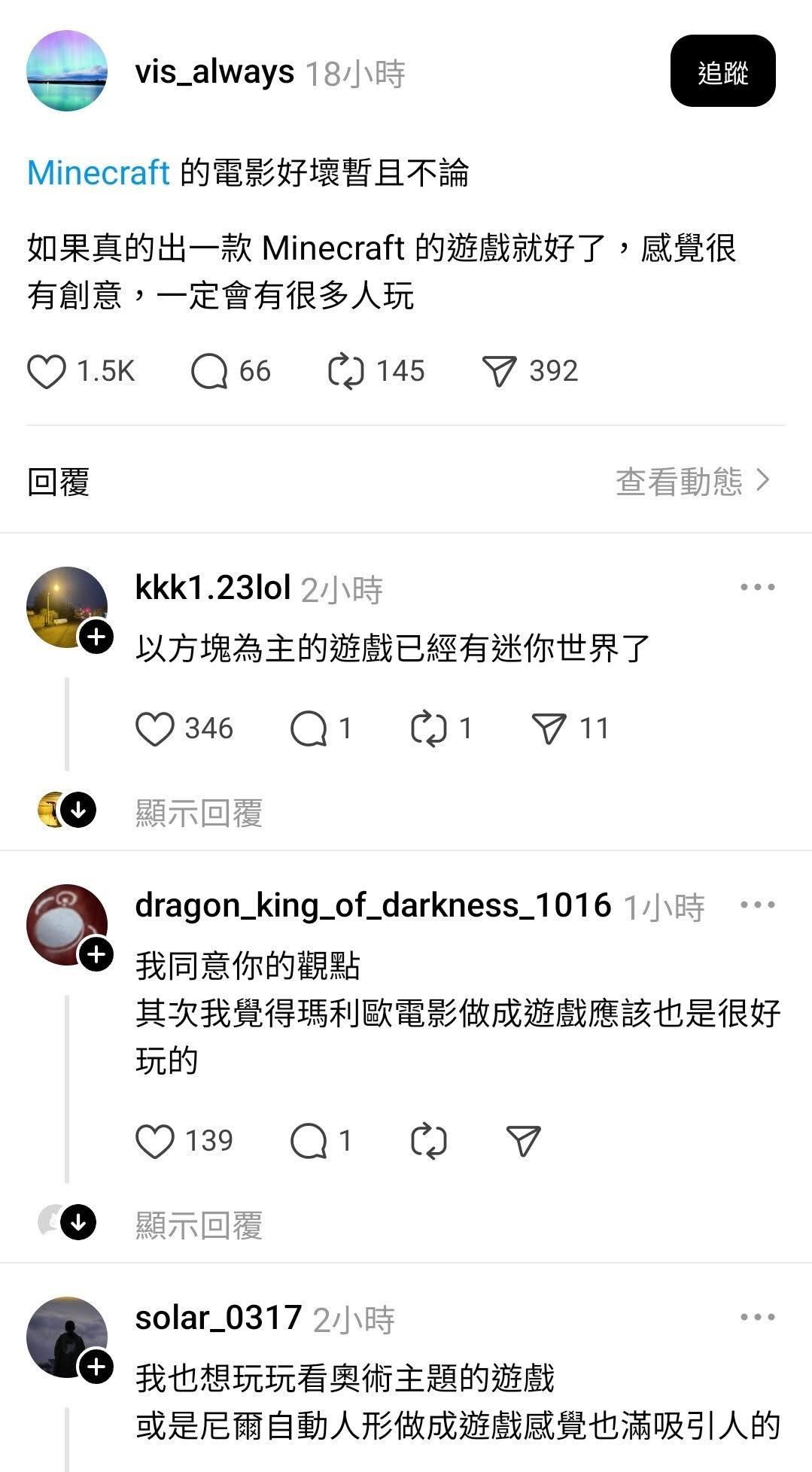Open more options for kkk1.23lol's reply

(x=757, y=588)
